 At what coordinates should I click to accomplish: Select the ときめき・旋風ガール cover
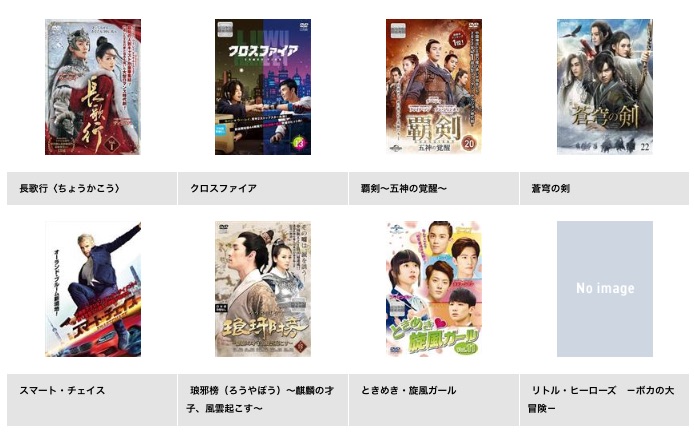434,289
